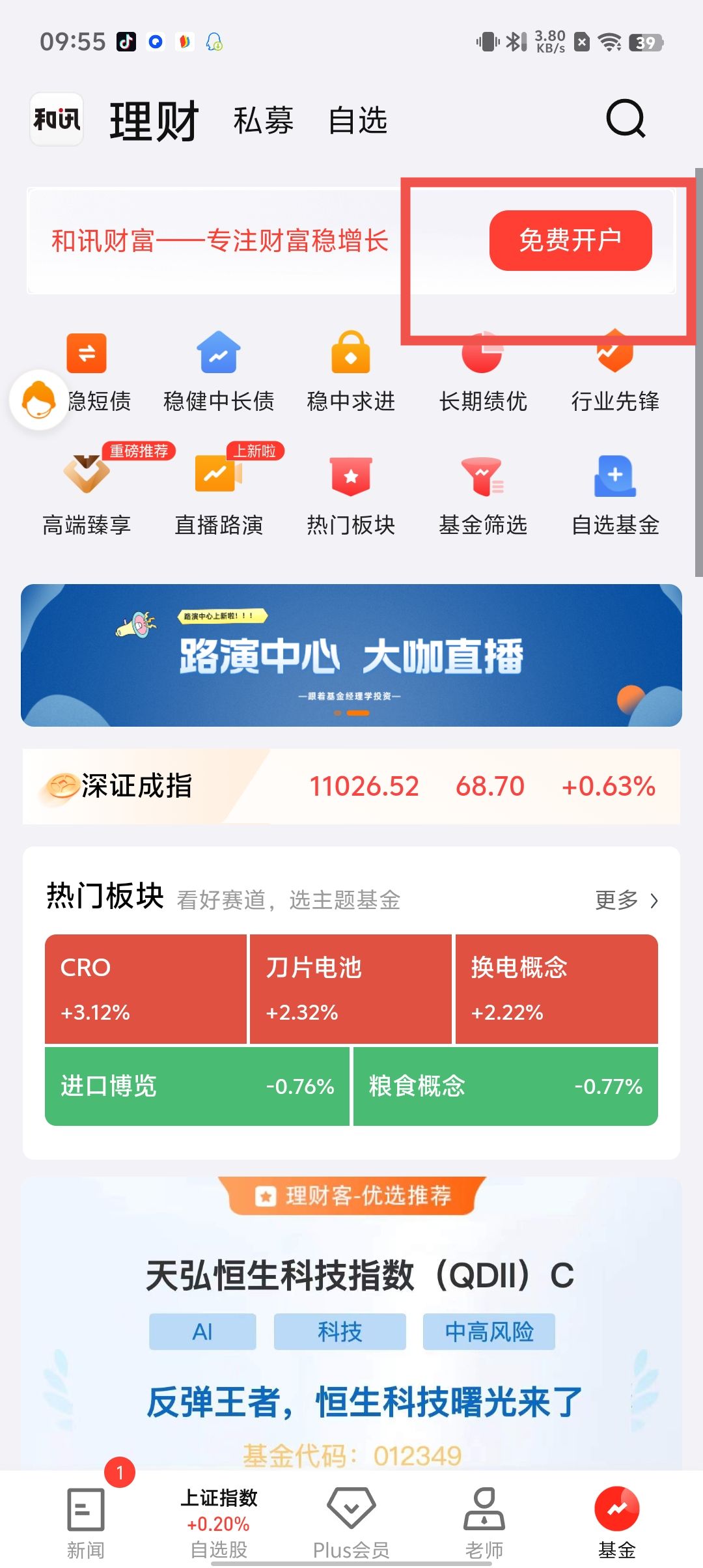Screen dimensions: 703x1568
Task: View 自选基金 shortcut
Action: click(x=615, y=496)
